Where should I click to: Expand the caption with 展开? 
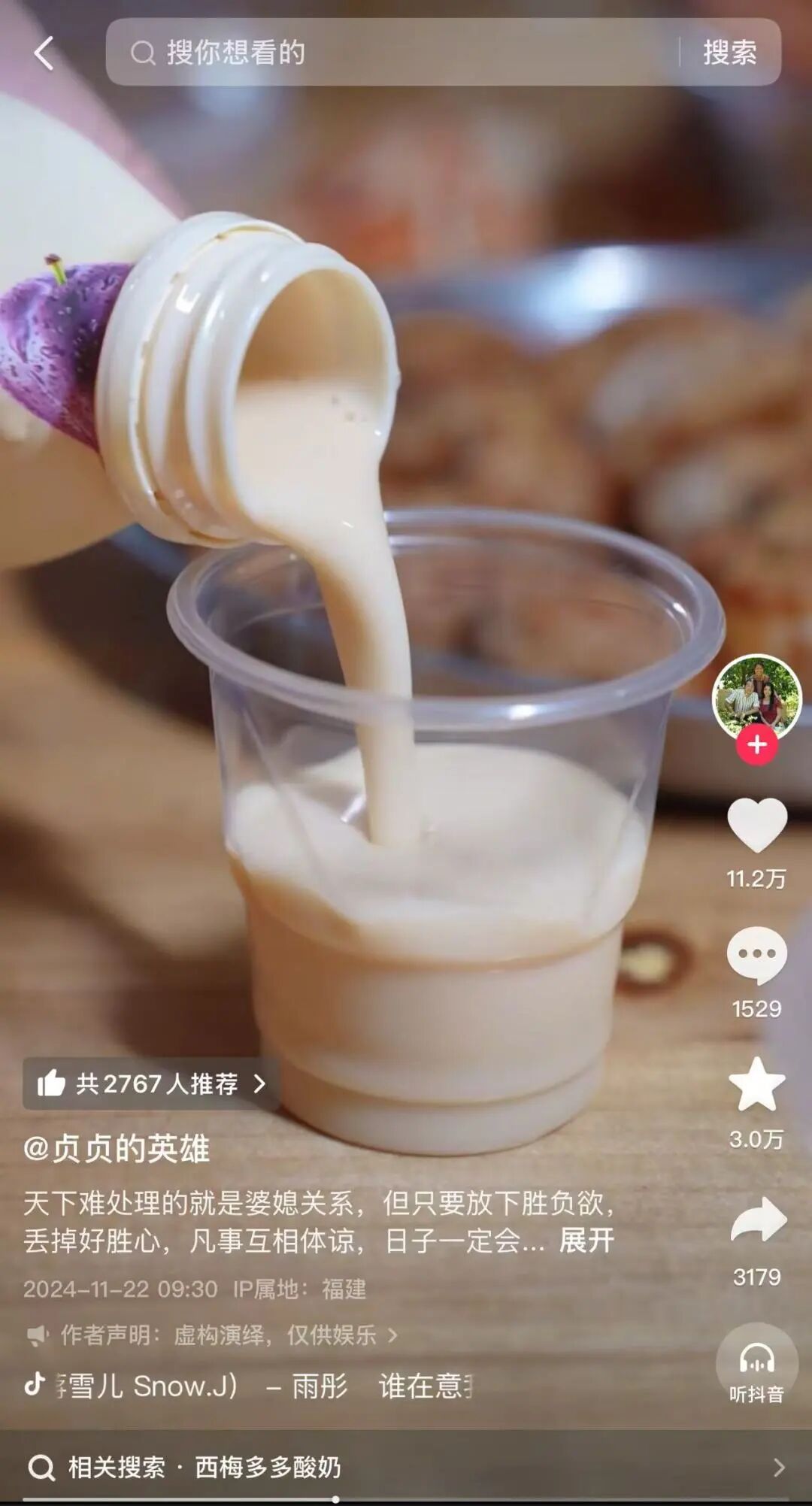coord(586,1240)
